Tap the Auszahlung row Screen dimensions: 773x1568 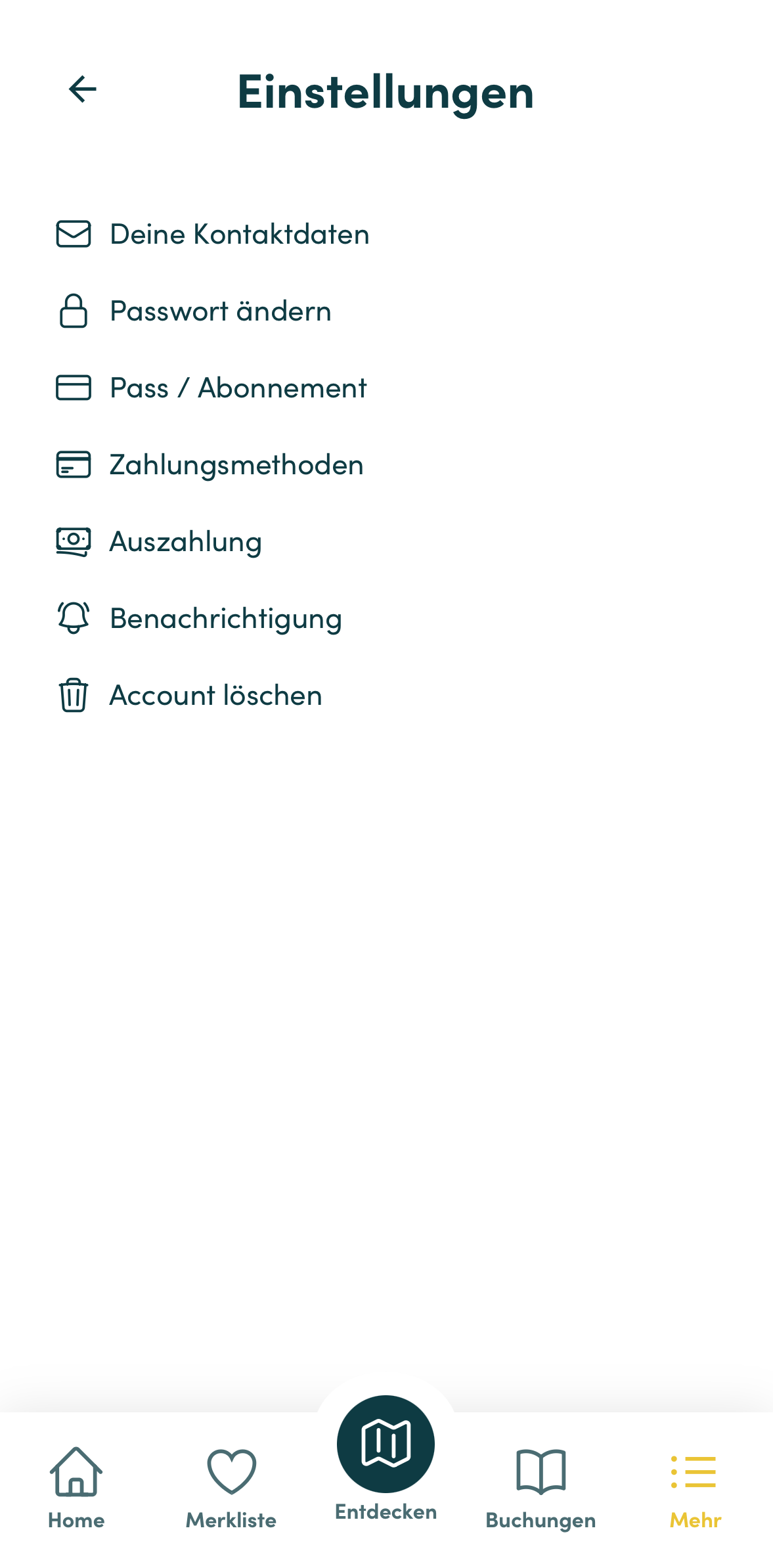185,542
